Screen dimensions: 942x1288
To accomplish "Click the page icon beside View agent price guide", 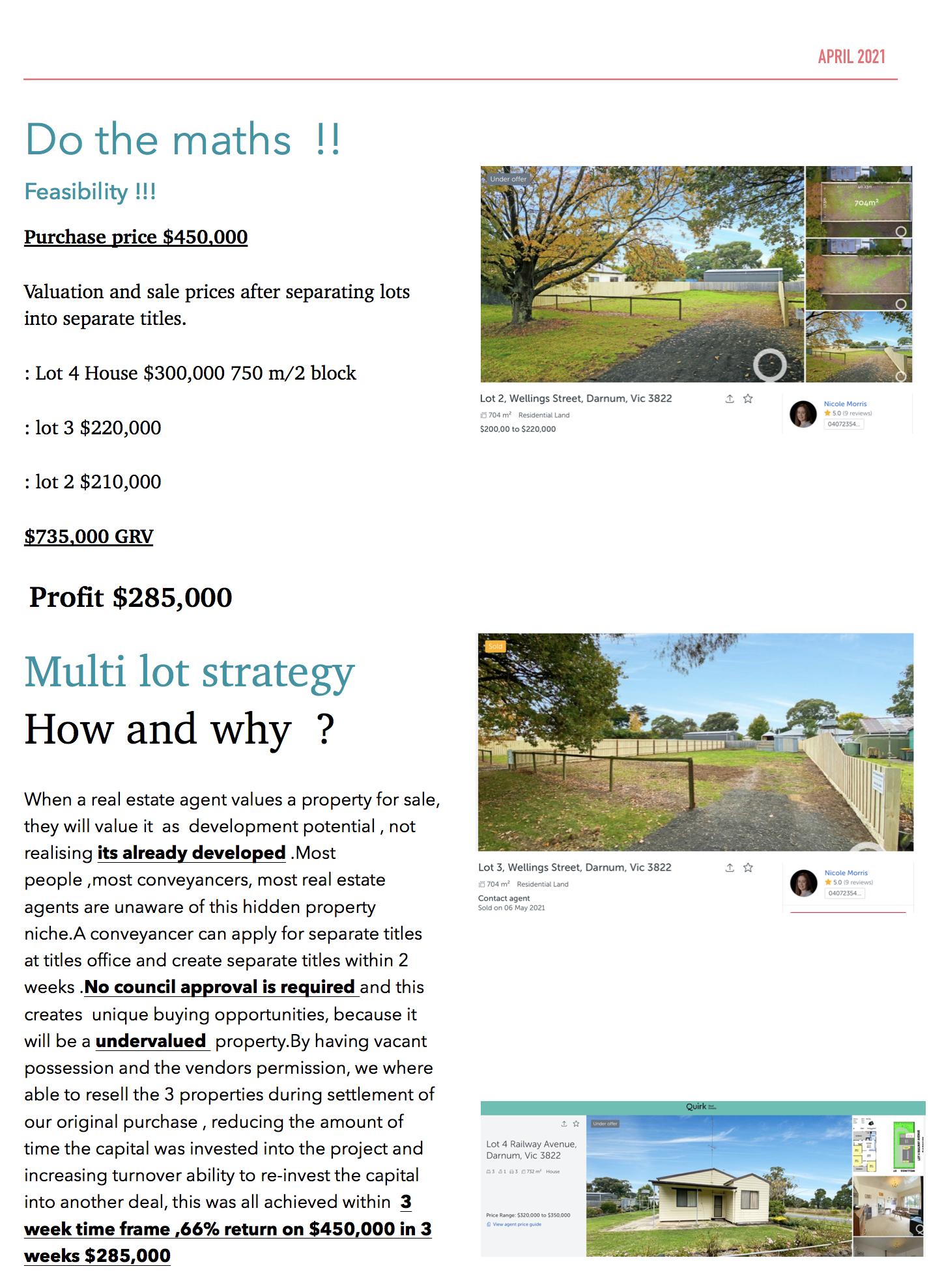I will tap(488, 1224).
